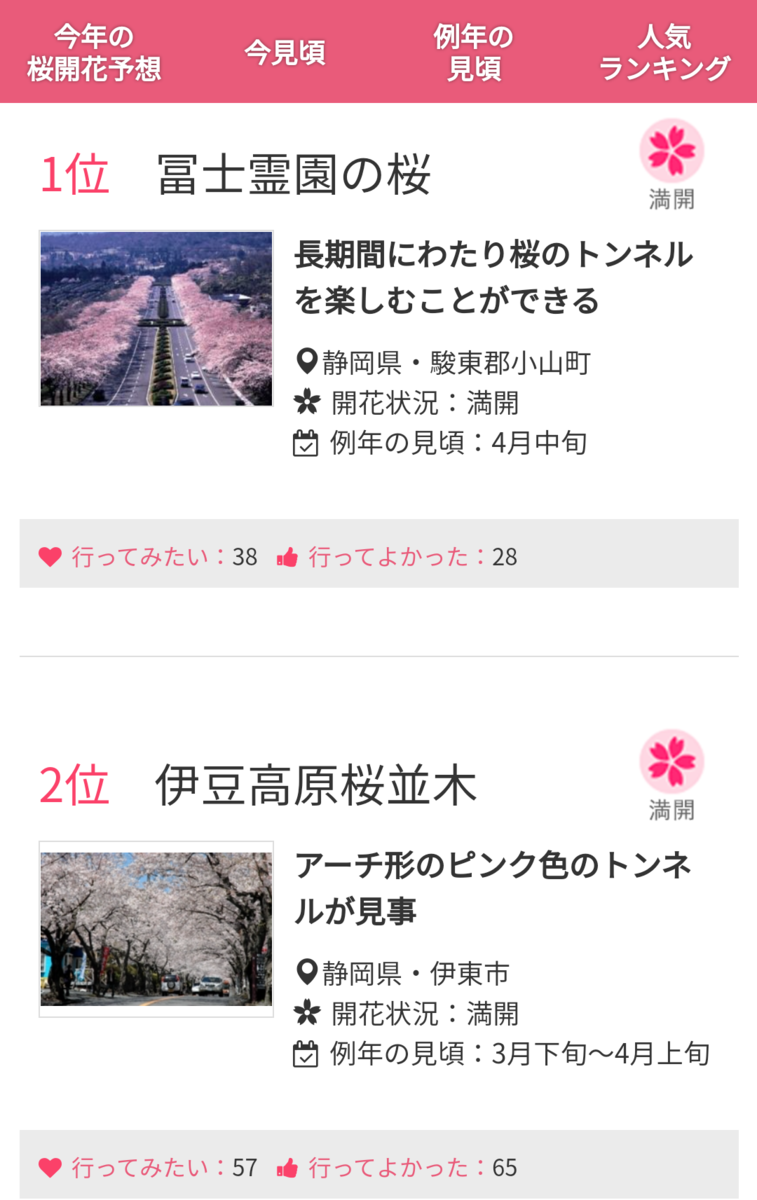Image resolution: width=757 pixels, height=1200 pixels.
Task: Select the 例年の見頃 tab
Action: tap(473, 53)
